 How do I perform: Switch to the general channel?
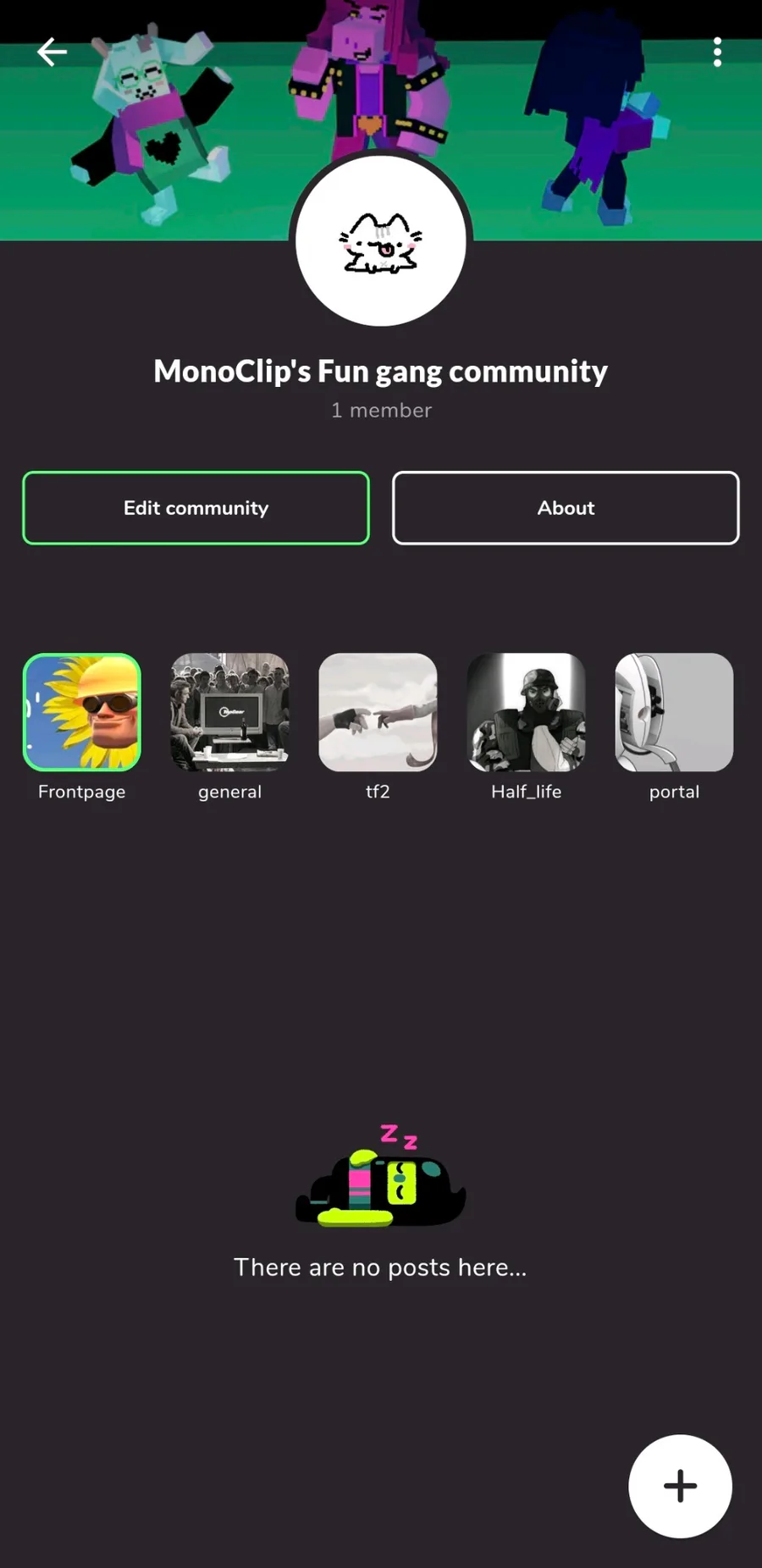pyautogui.click(x=229, y=712)
